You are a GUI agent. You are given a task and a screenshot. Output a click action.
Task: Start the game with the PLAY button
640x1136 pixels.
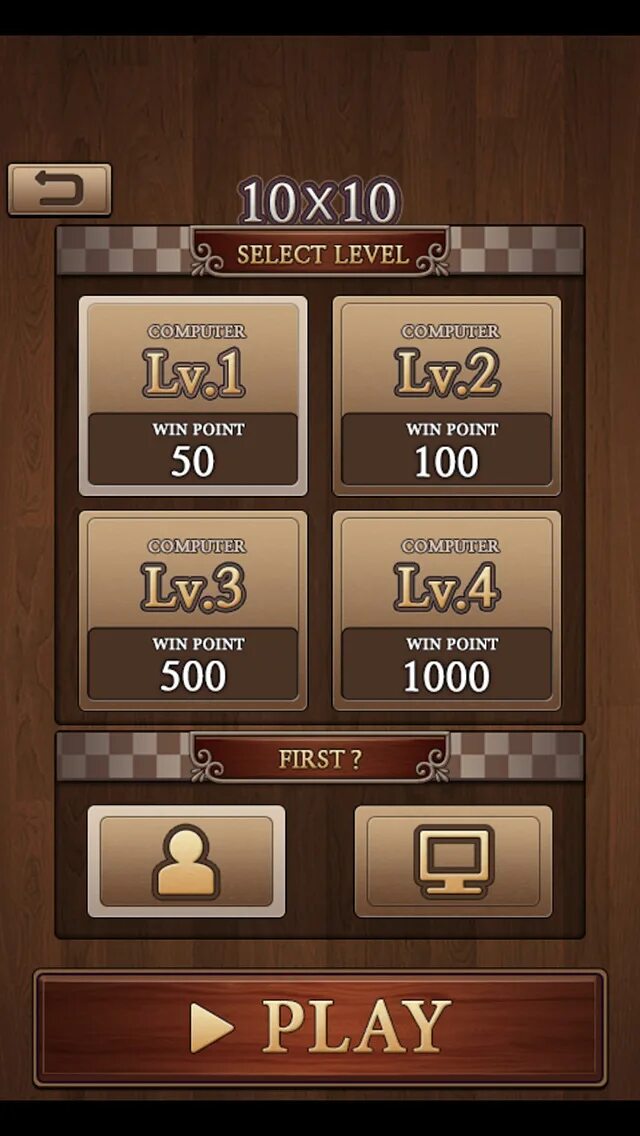tap(320, 1027)
